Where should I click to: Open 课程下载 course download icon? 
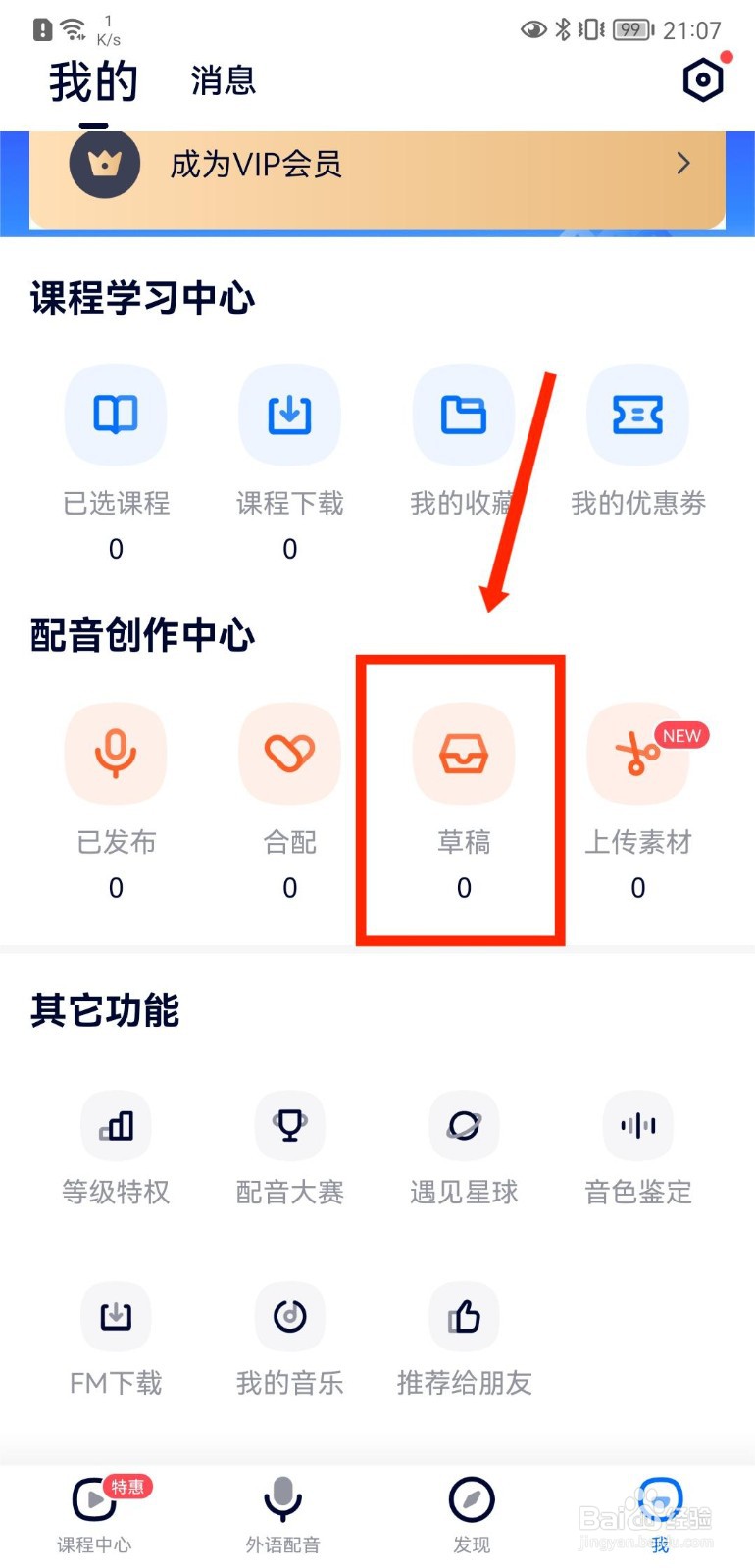coord(289,414)
